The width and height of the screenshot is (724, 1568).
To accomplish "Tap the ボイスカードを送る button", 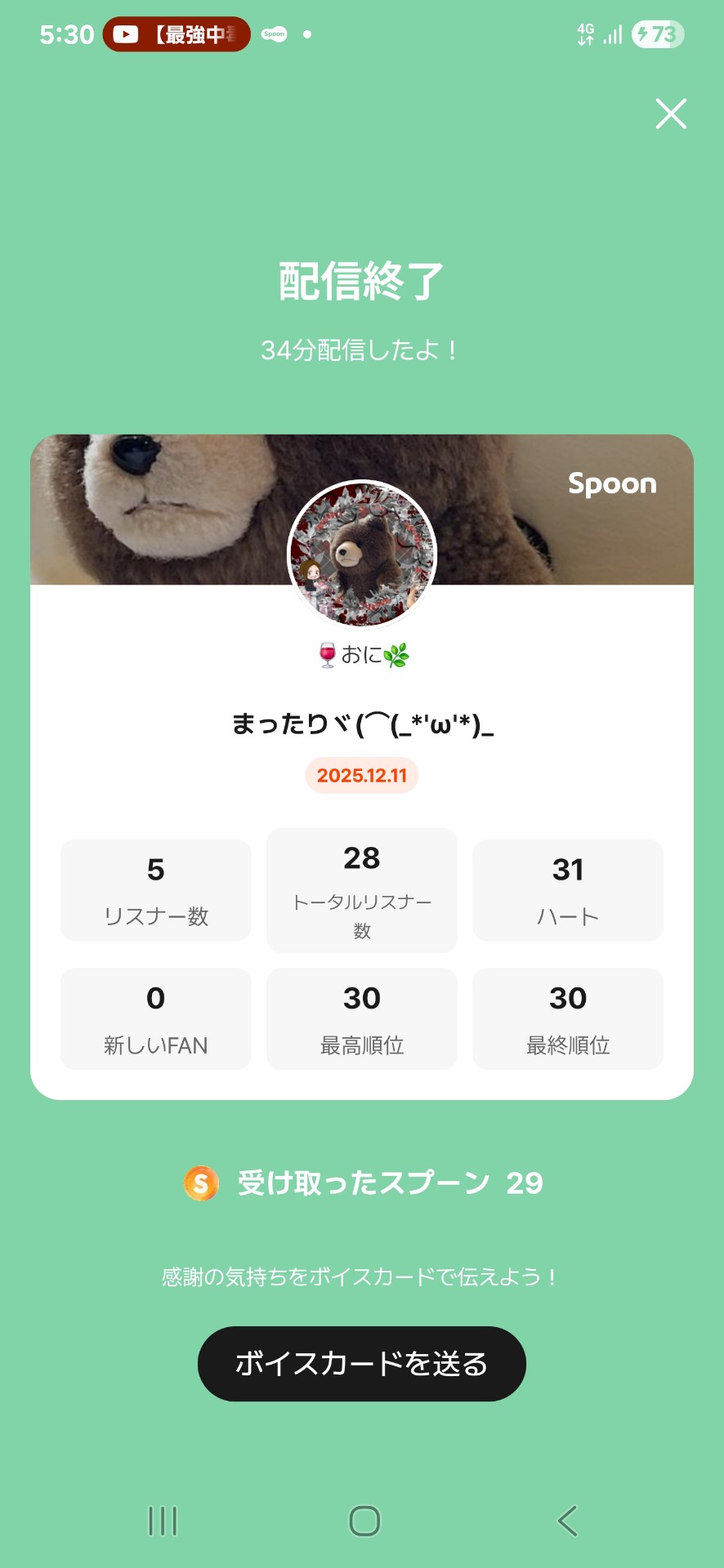I will coord(361,1364).
